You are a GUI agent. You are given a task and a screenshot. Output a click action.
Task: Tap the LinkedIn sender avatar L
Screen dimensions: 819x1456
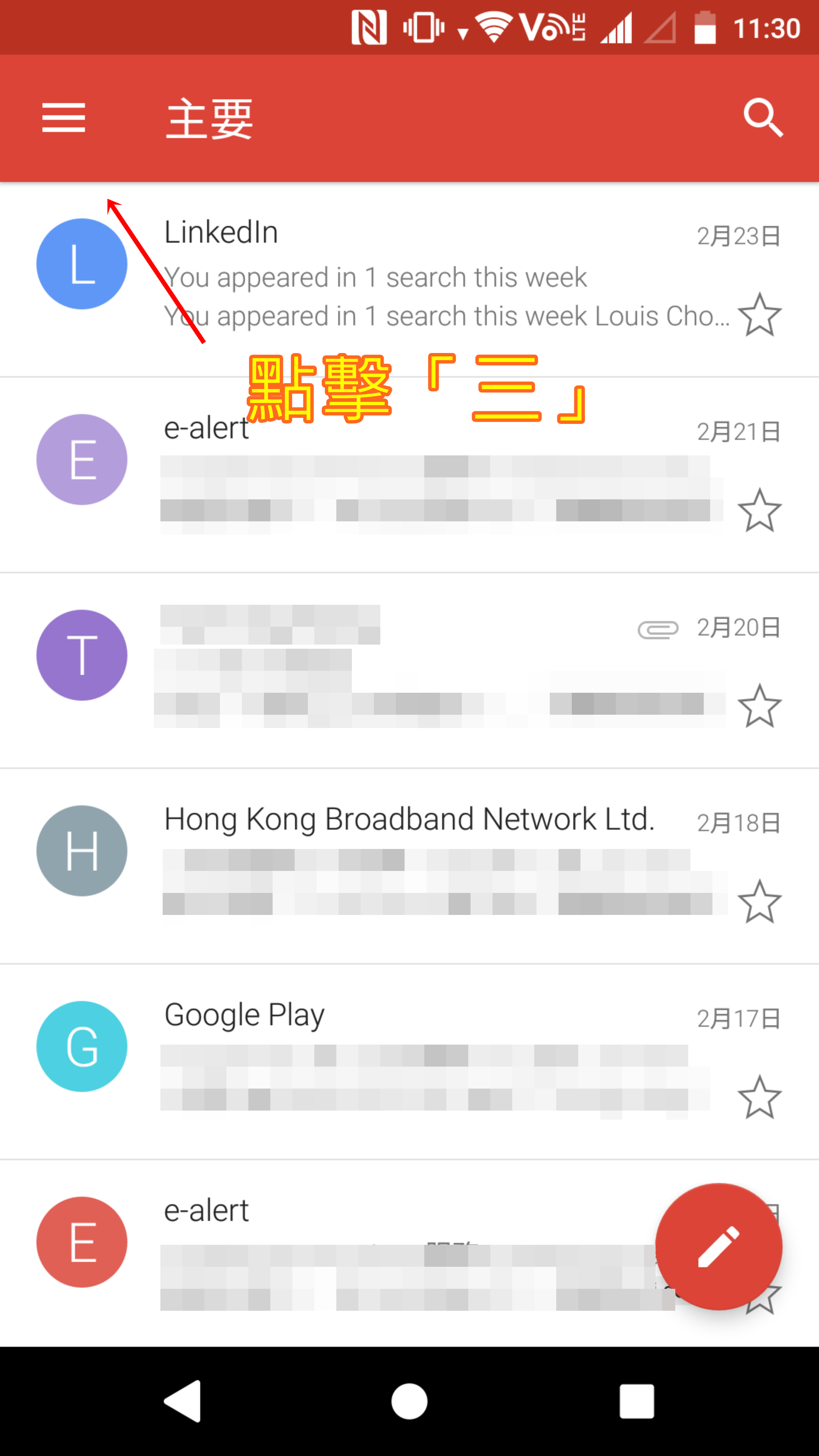tap(82, 264)
